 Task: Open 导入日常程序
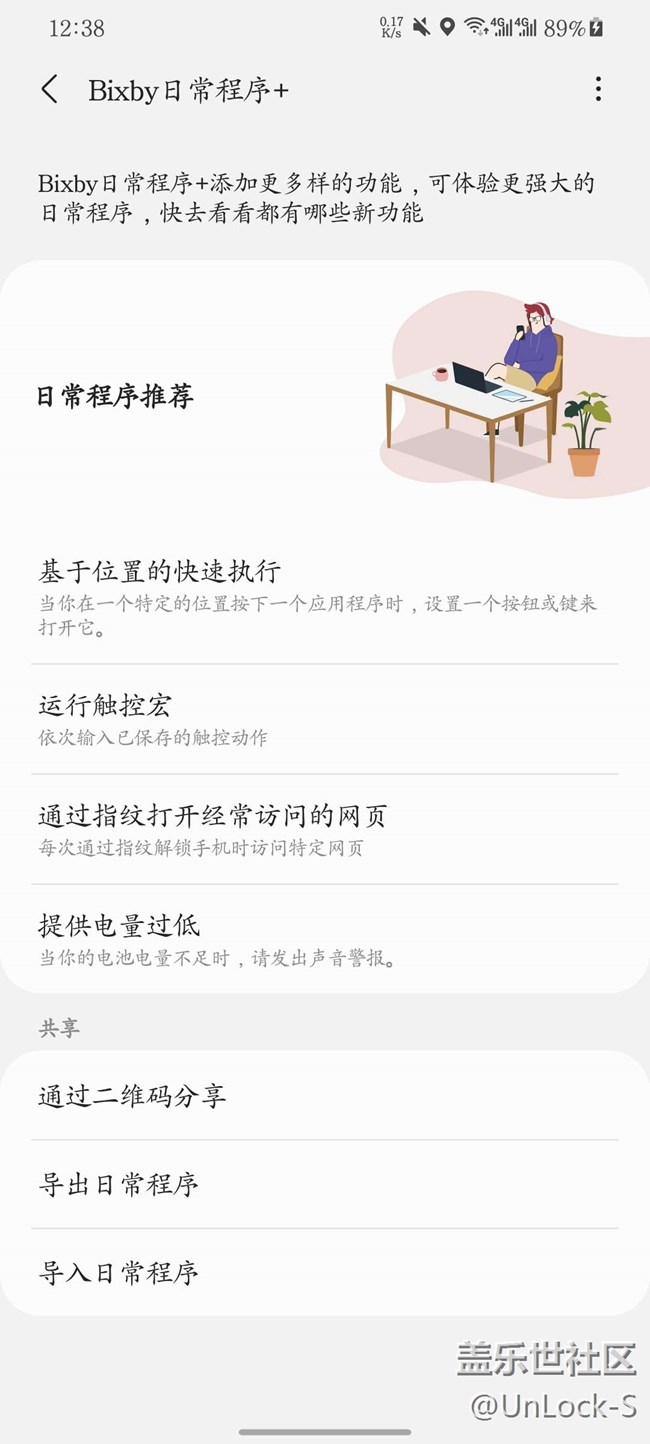pos(324,1272)
